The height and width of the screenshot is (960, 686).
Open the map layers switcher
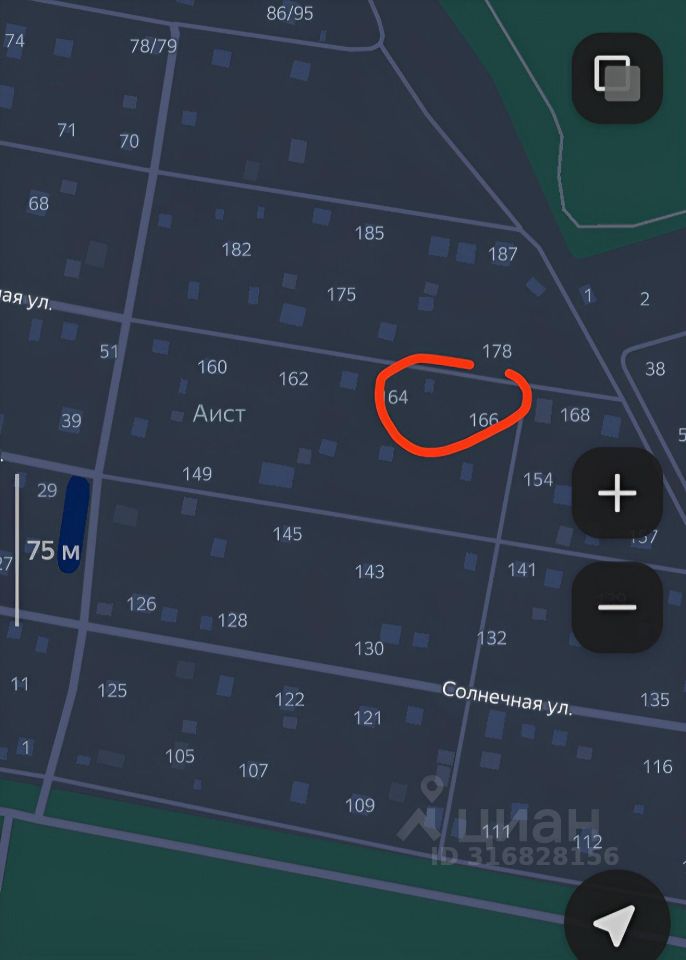[x=617, y=78]
